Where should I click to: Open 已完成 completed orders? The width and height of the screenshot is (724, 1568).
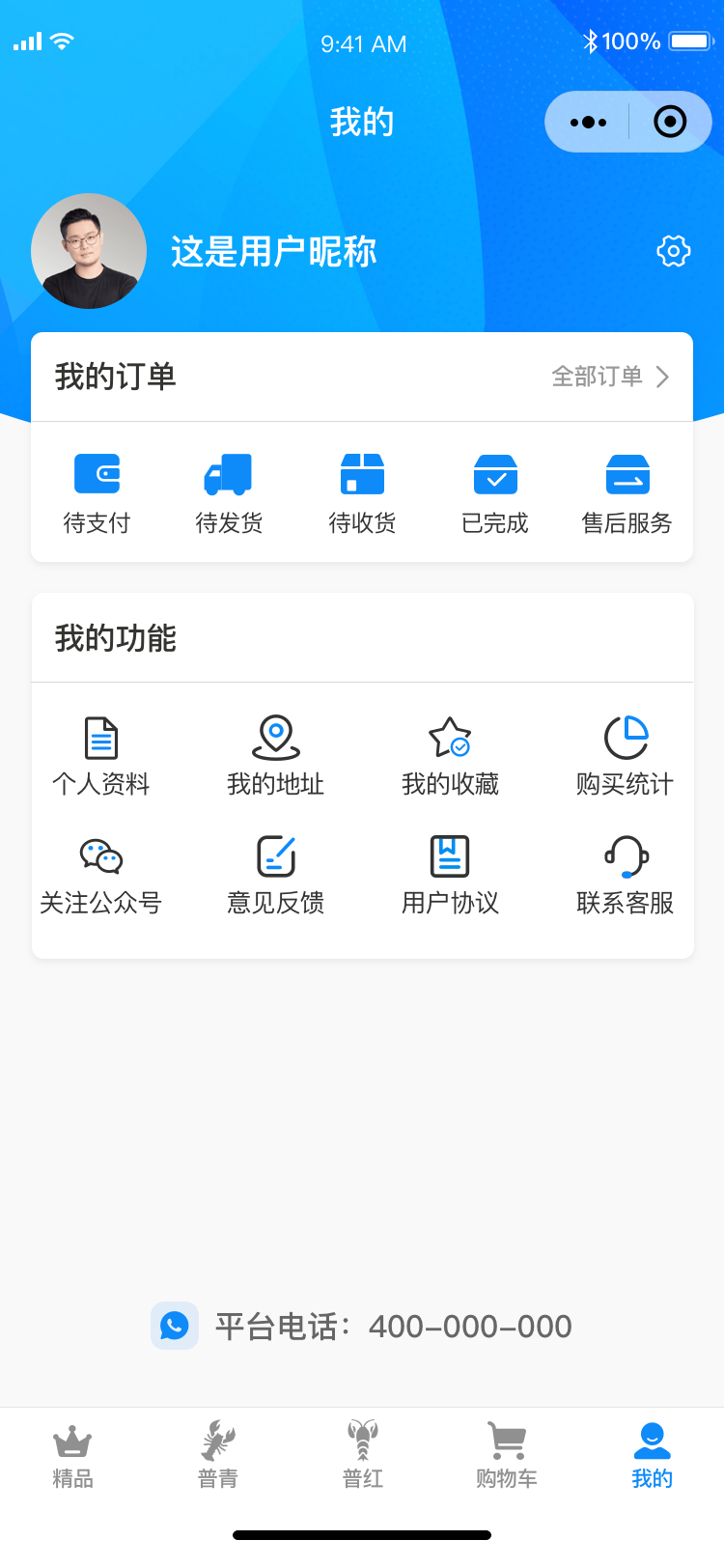pyautogui.click(x=495, y=493)
